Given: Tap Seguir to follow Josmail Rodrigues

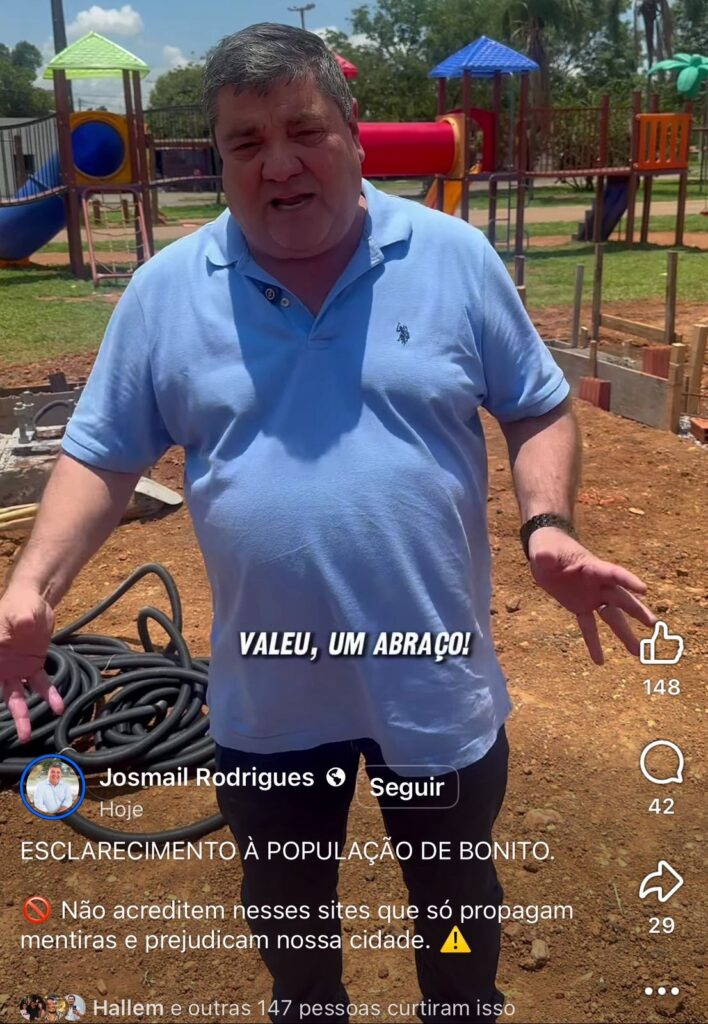Looking at the screenshot, I should click(407, 787).
